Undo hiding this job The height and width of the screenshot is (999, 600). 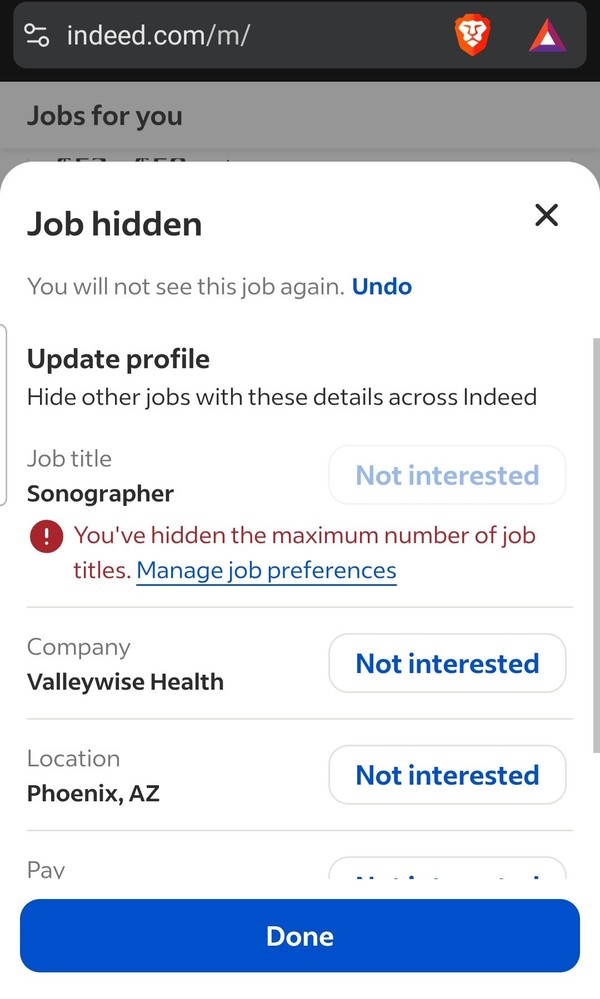[381, 287]
